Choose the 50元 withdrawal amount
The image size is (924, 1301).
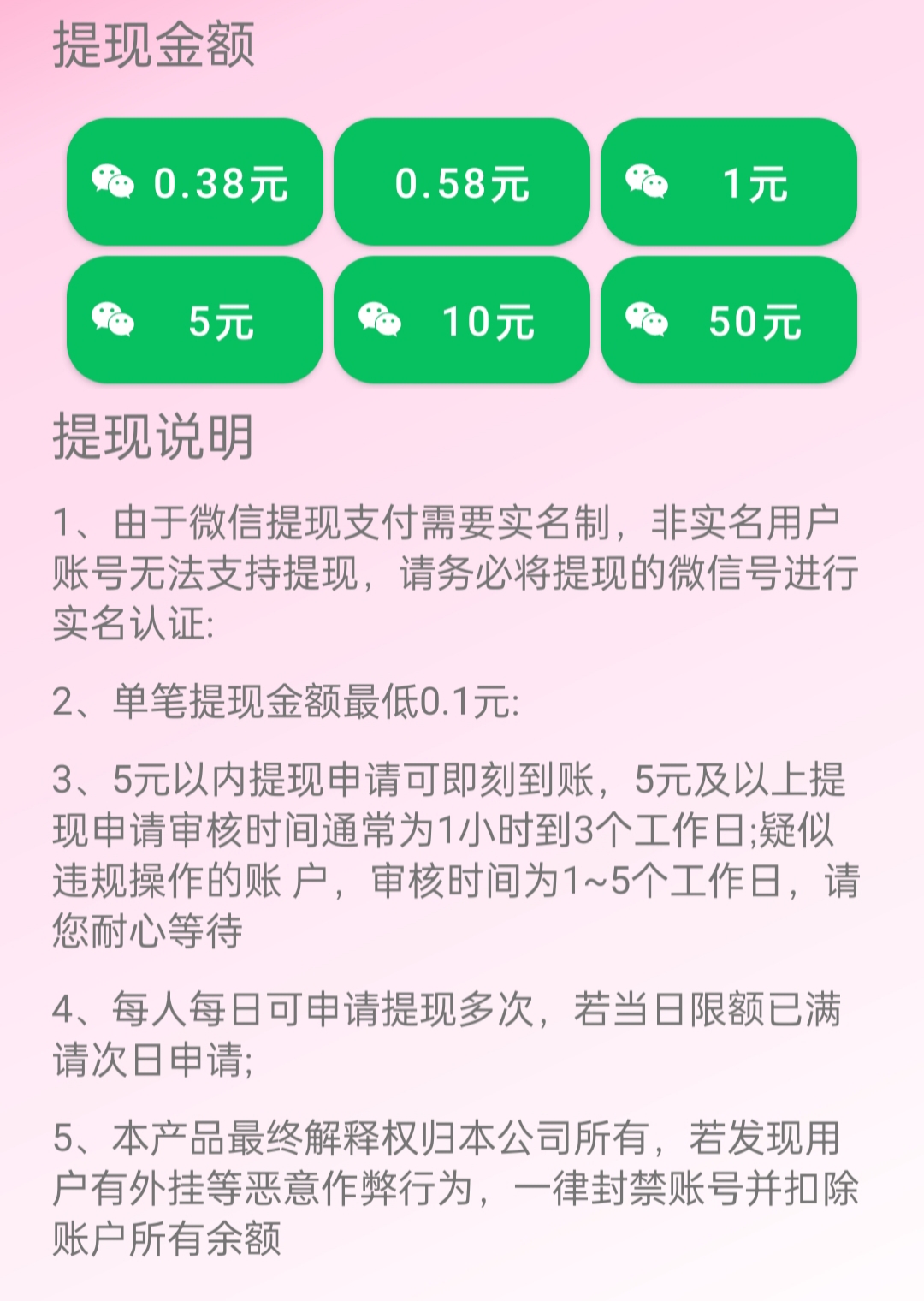click(729, 320)
